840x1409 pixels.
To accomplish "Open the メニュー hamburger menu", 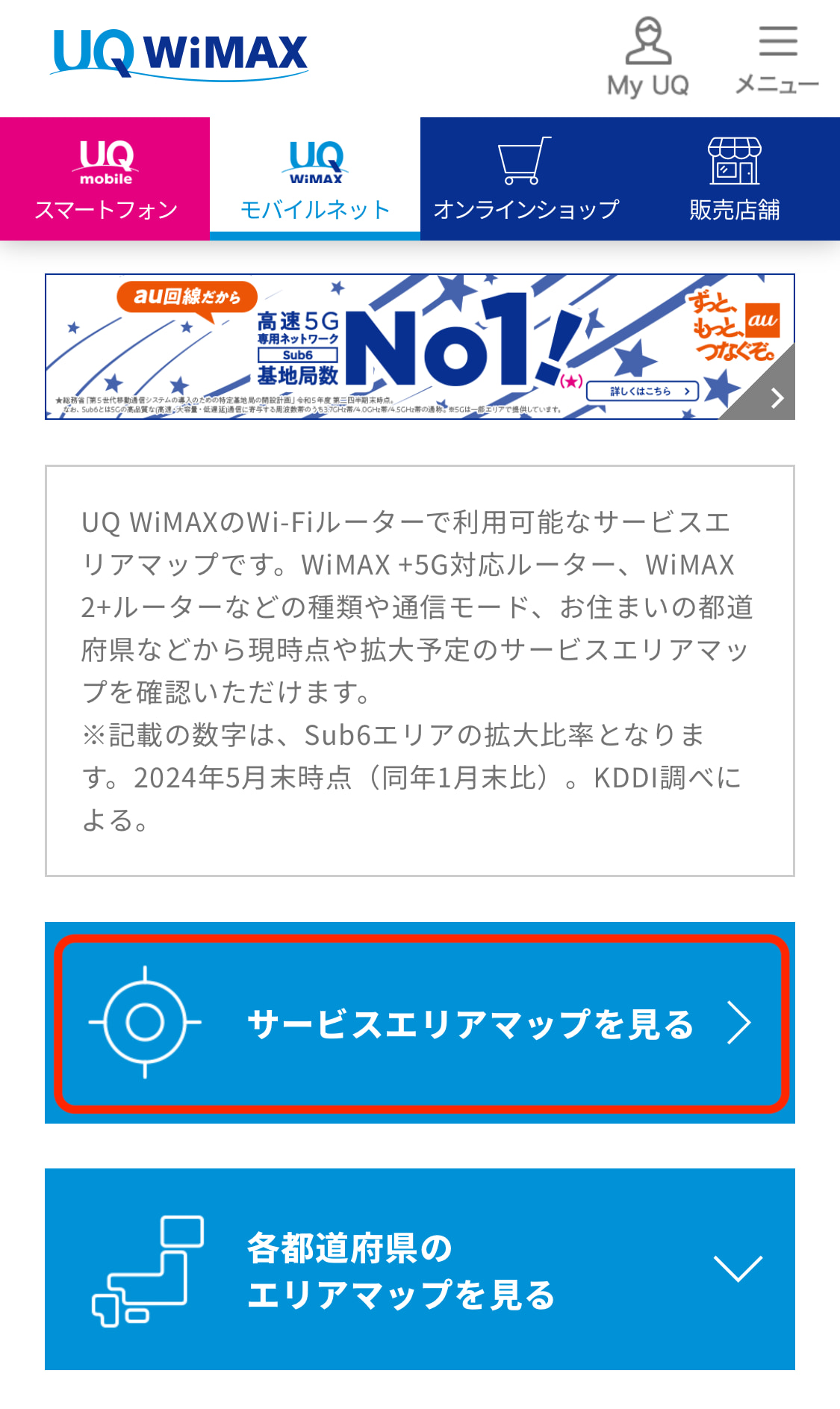I will (777, 58).
